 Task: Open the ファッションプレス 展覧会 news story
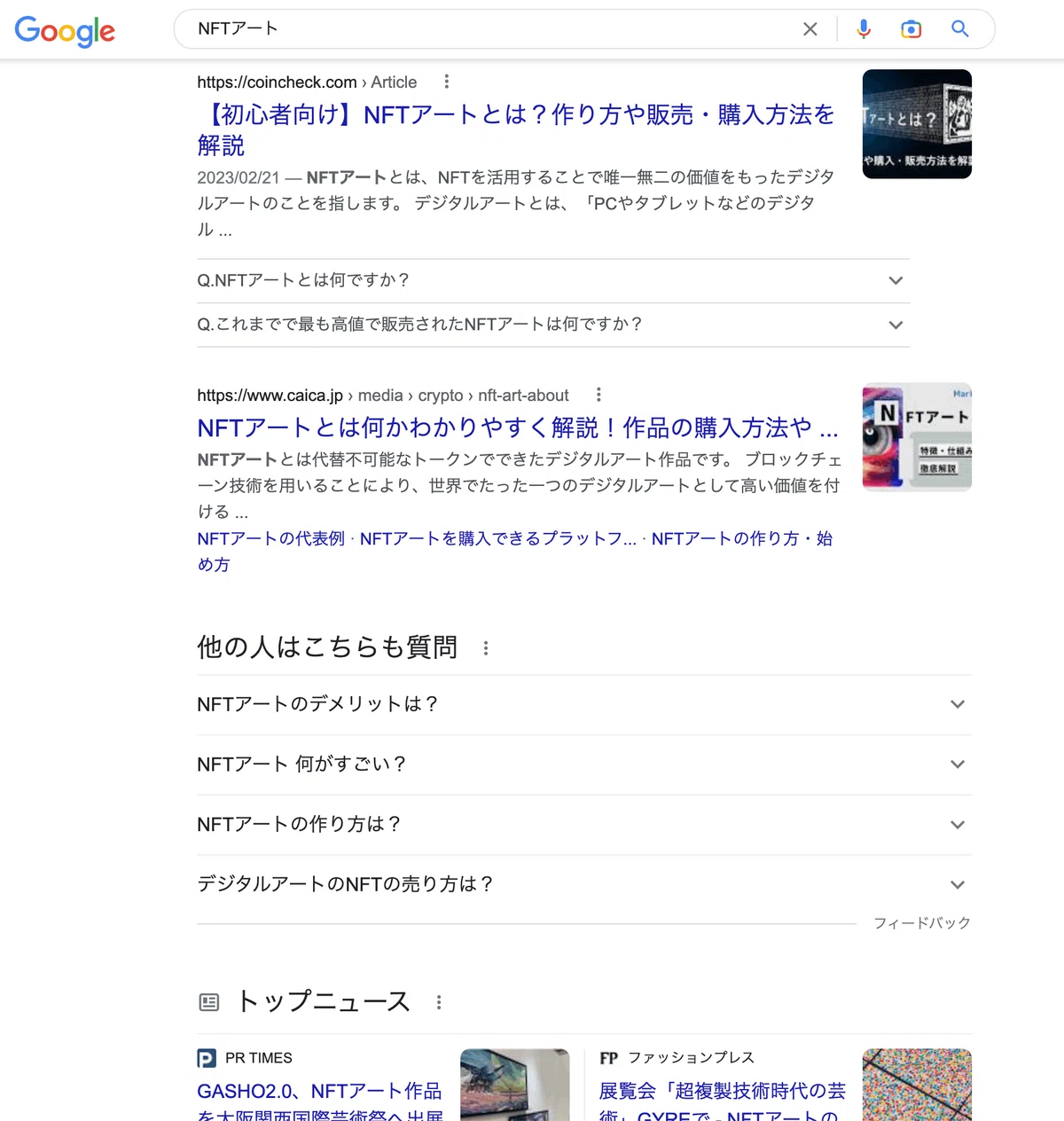(x=723, y=1100)
